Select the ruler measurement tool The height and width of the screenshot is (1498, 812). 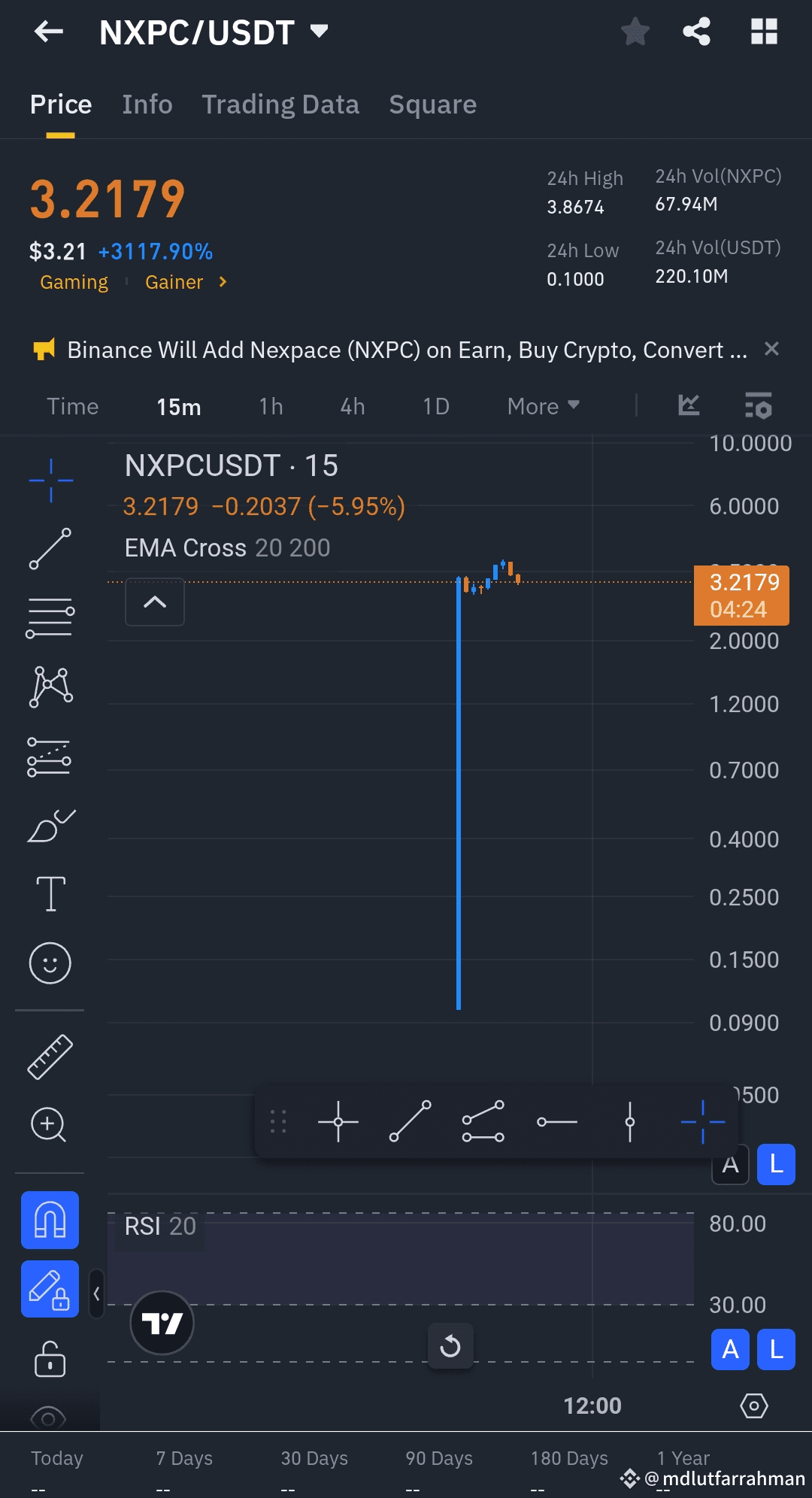[50, 1057]
